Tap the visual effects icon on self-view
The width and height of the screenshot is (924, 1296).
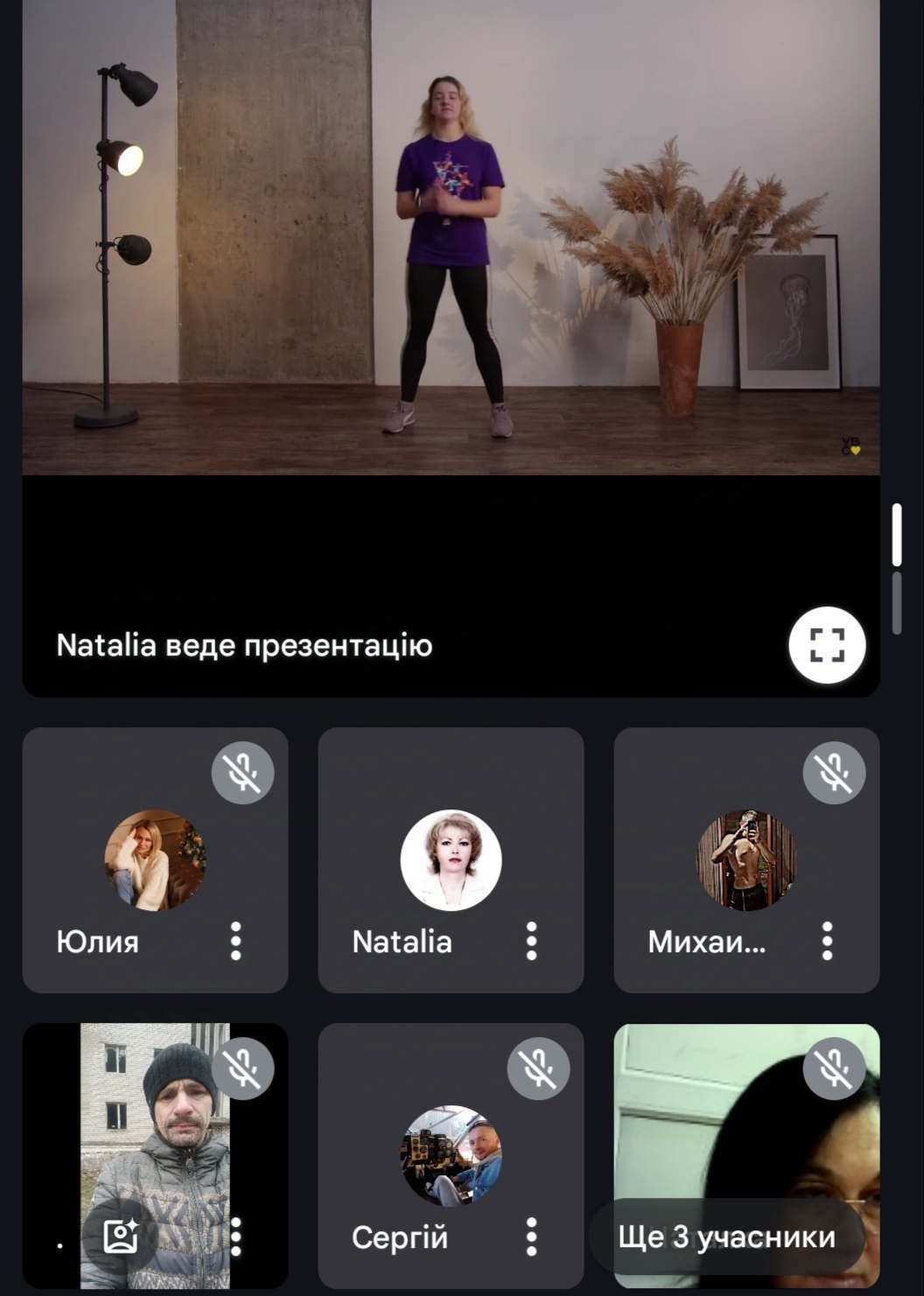click(x=121, y=1236)
